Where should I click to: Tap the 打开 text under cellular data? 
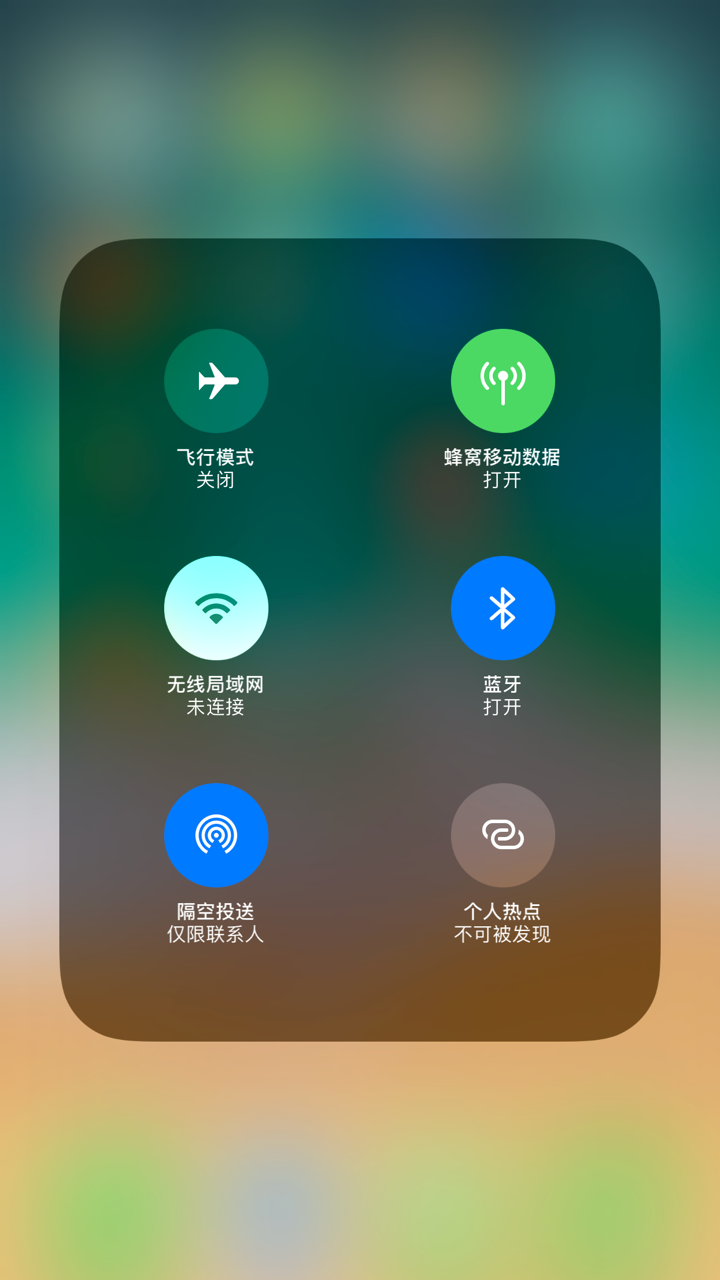coord(503,479)
